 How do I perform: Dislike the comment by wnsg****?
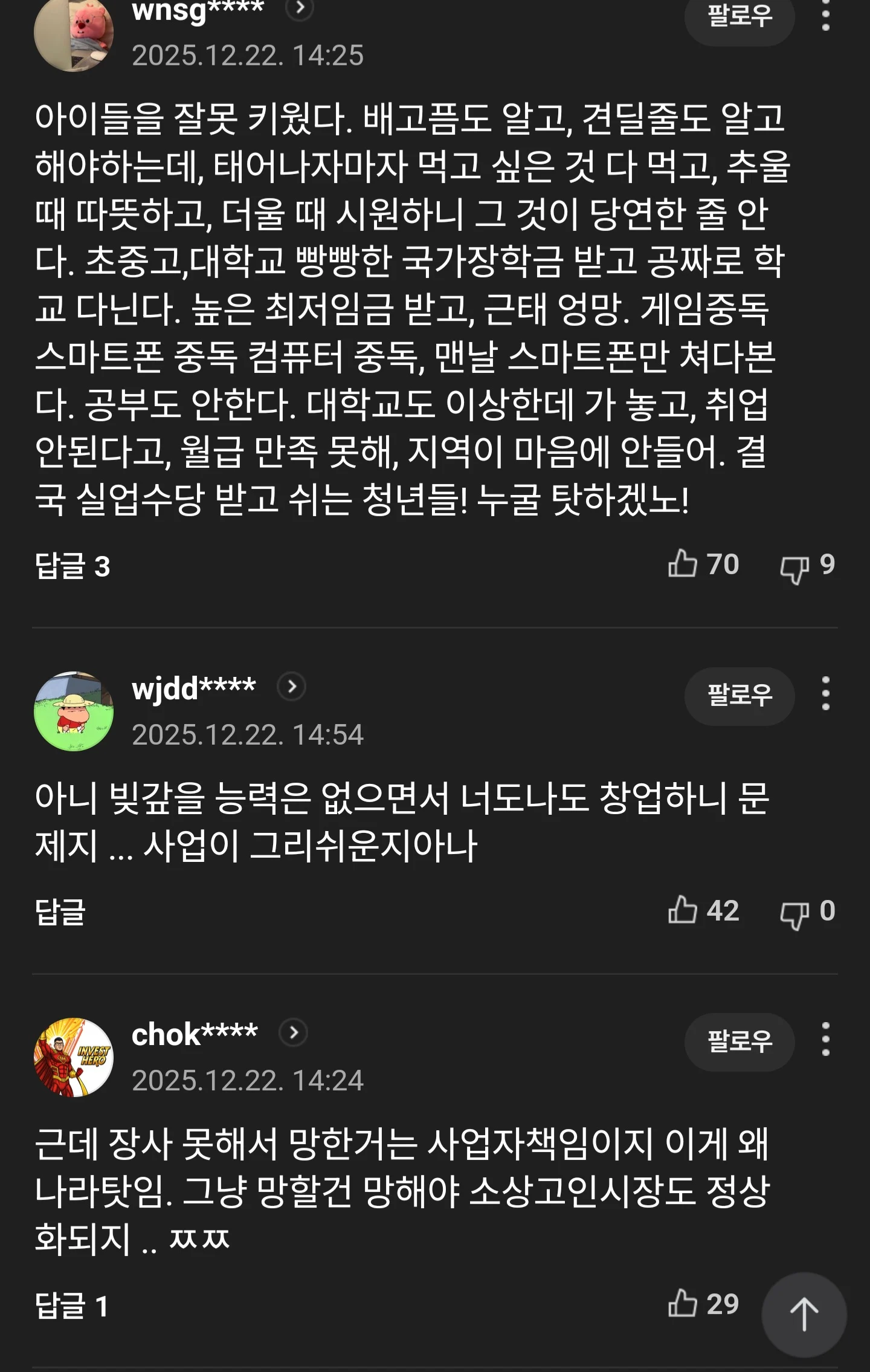[794, 568]
